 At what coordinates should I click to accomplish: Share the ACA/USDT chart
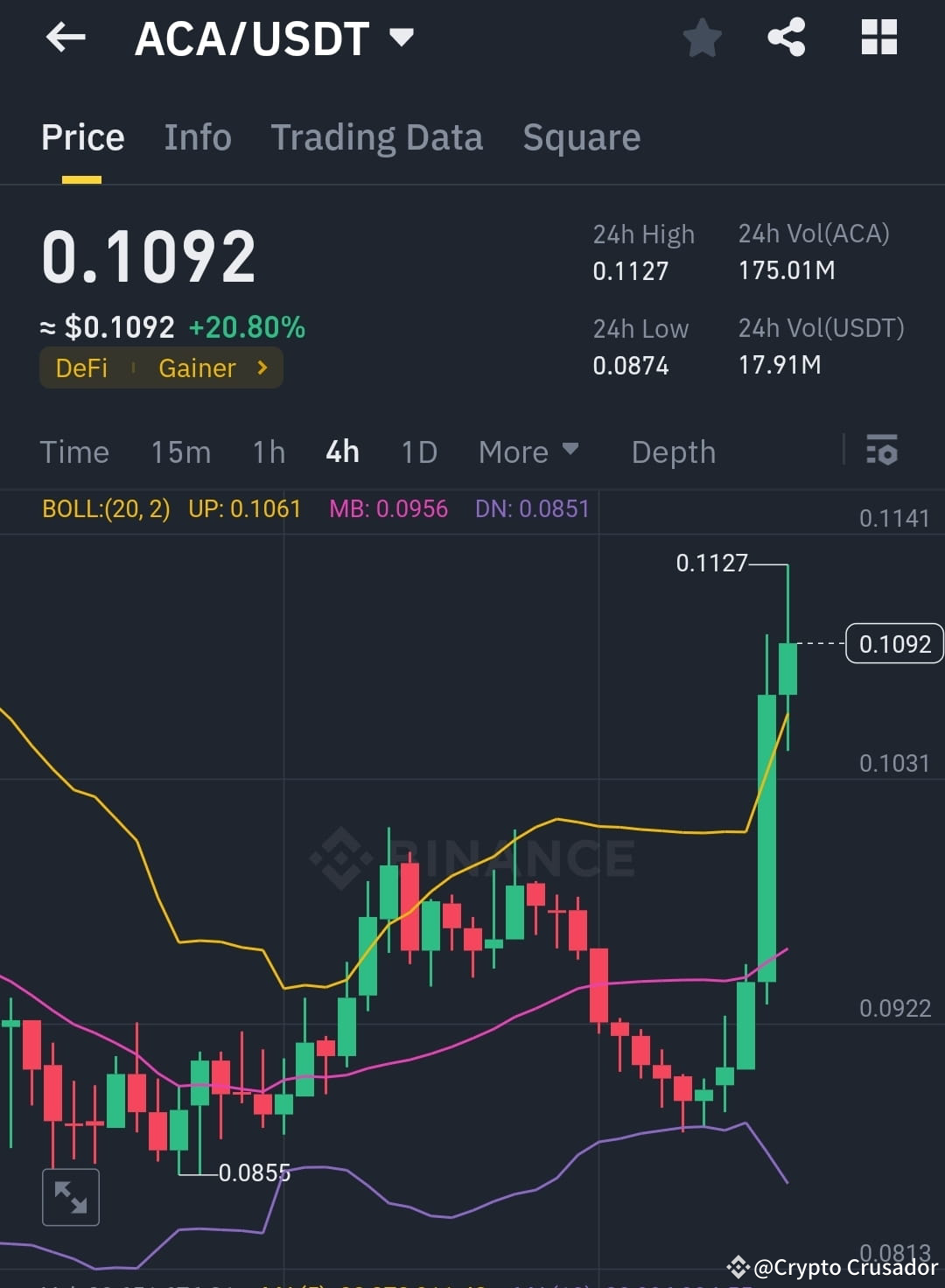[x=786, y=37]
